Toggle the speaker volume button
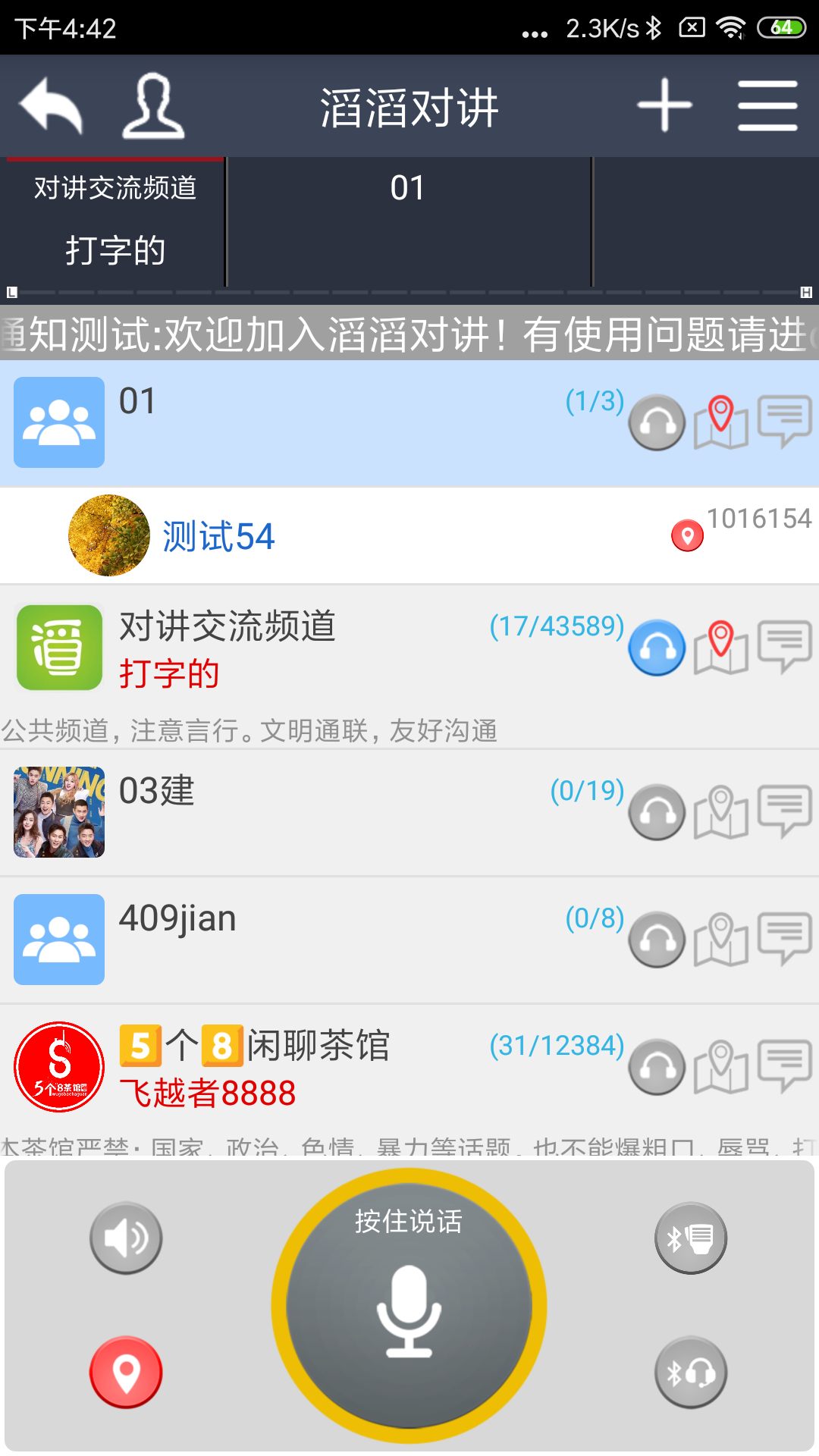The height and width of the screenshot is (1456, 819). pyautogui.click(x=126, y=1238)
